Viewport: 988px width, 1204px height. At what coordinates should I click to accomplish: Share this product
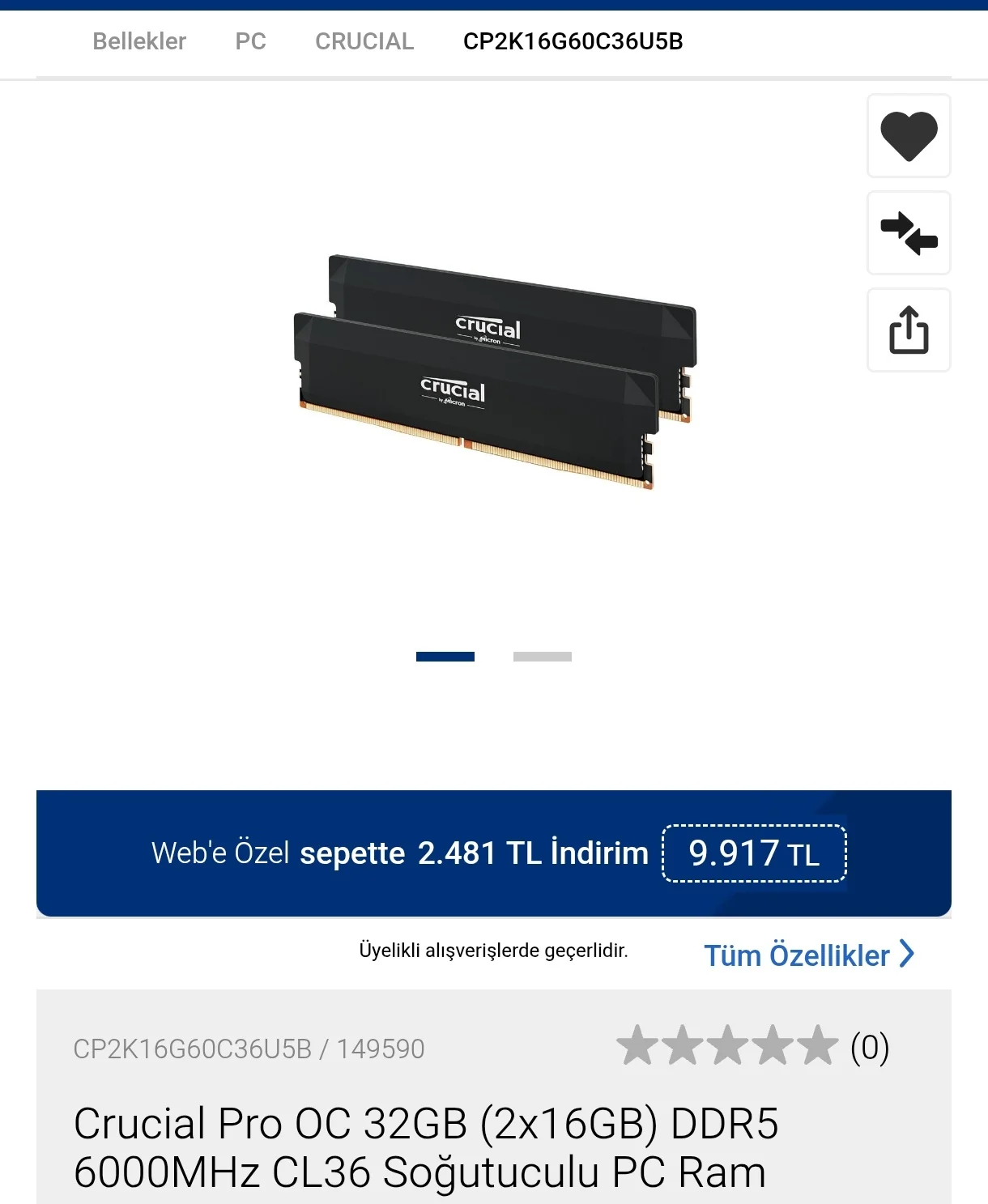[909, 330]
